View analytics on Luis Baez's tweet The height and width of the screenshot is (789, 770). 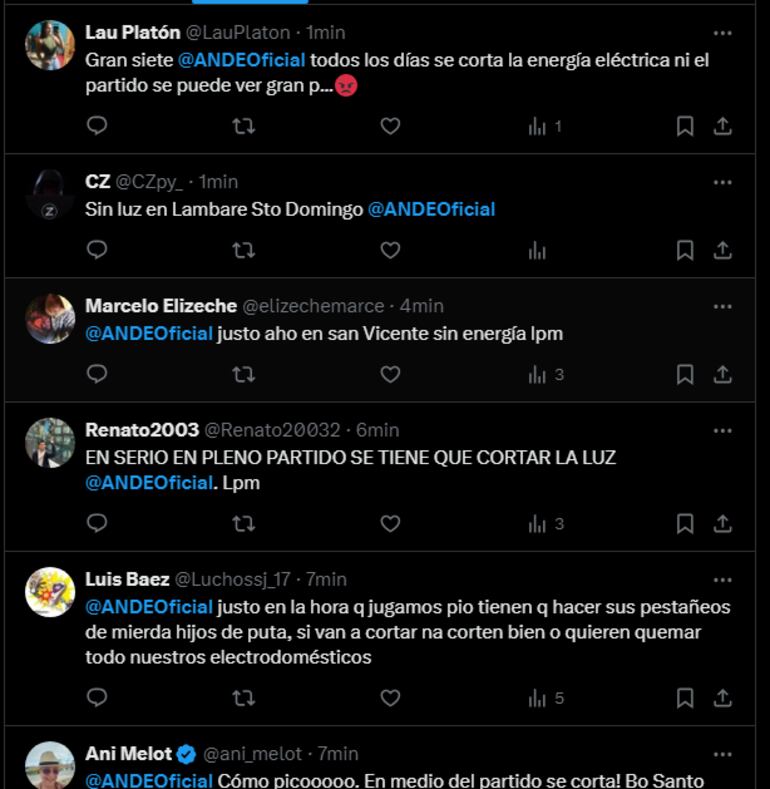pos(545,697)
